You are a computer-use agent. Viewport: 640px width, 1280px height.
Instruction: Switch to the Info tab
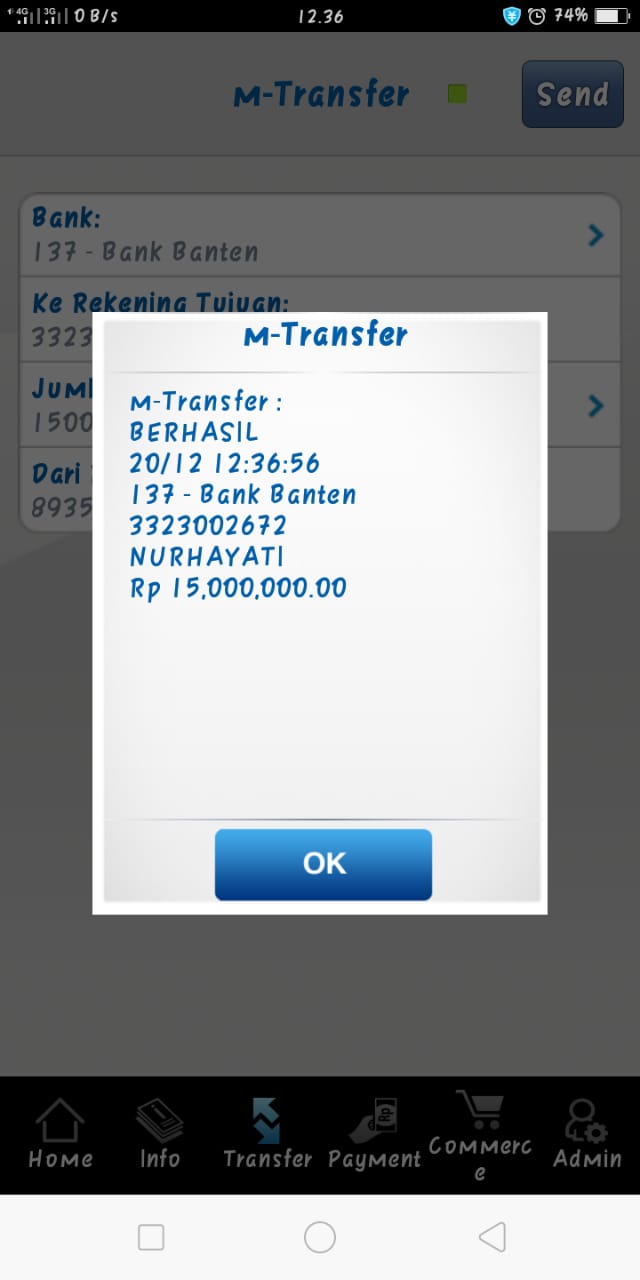coord(160,1135)
